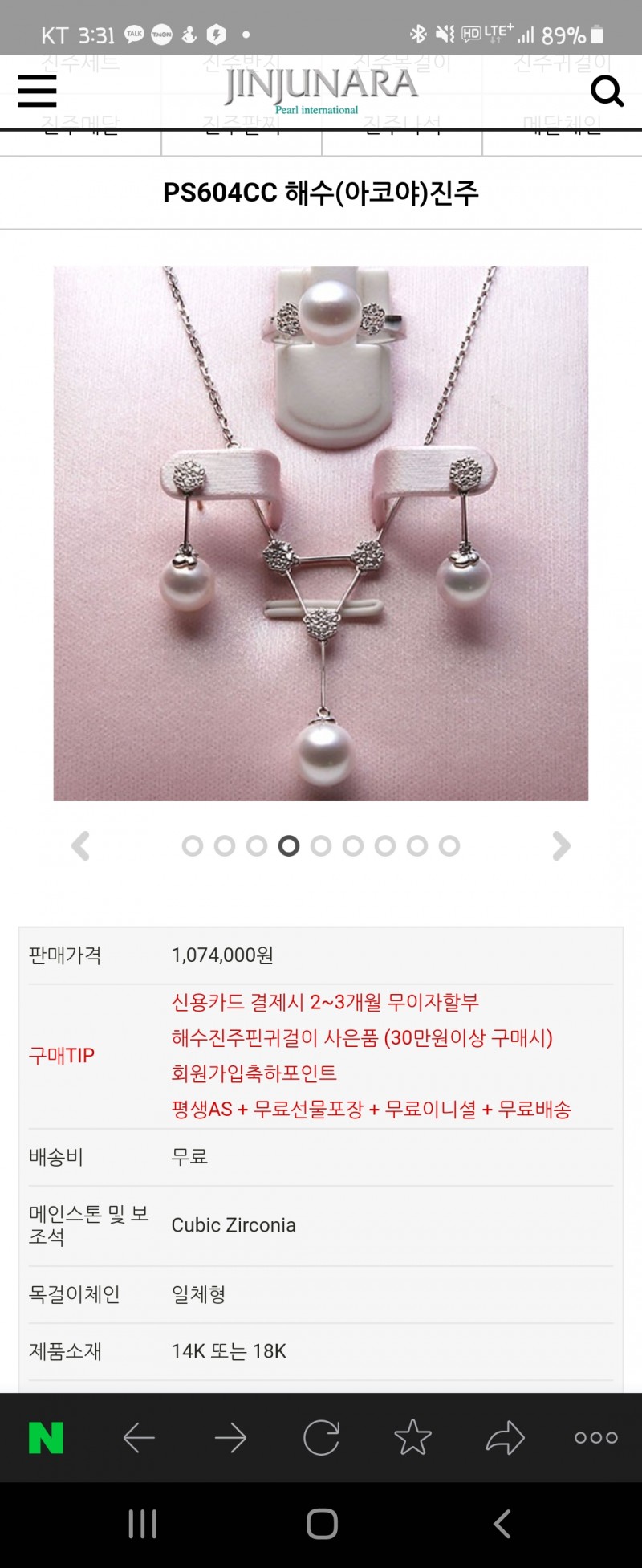Show the previous product image
This screenshot has height=1568, width=642.
coord(80,845)
